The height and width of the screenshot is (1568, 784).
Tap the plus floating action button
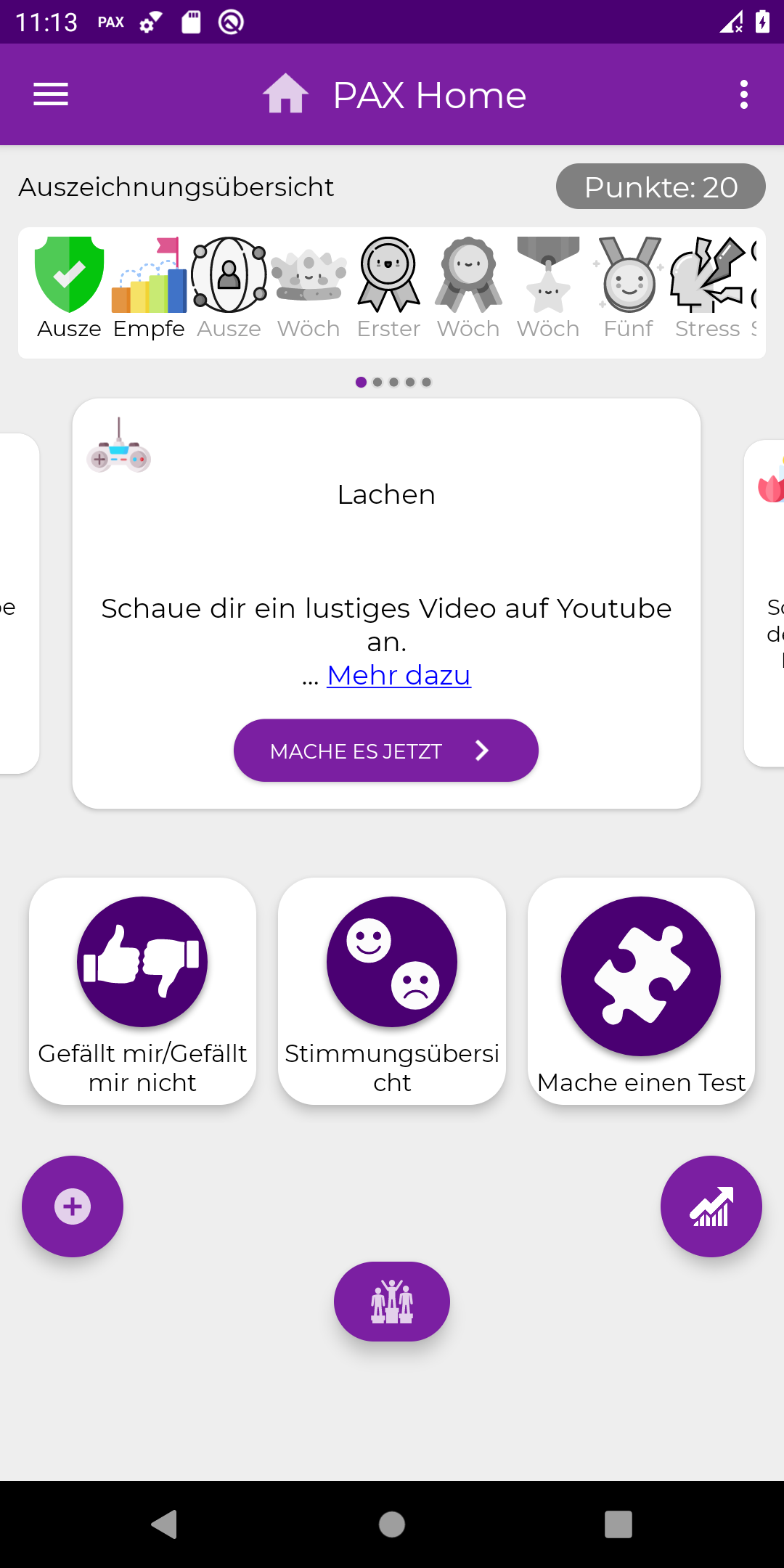click(73, 1206)
